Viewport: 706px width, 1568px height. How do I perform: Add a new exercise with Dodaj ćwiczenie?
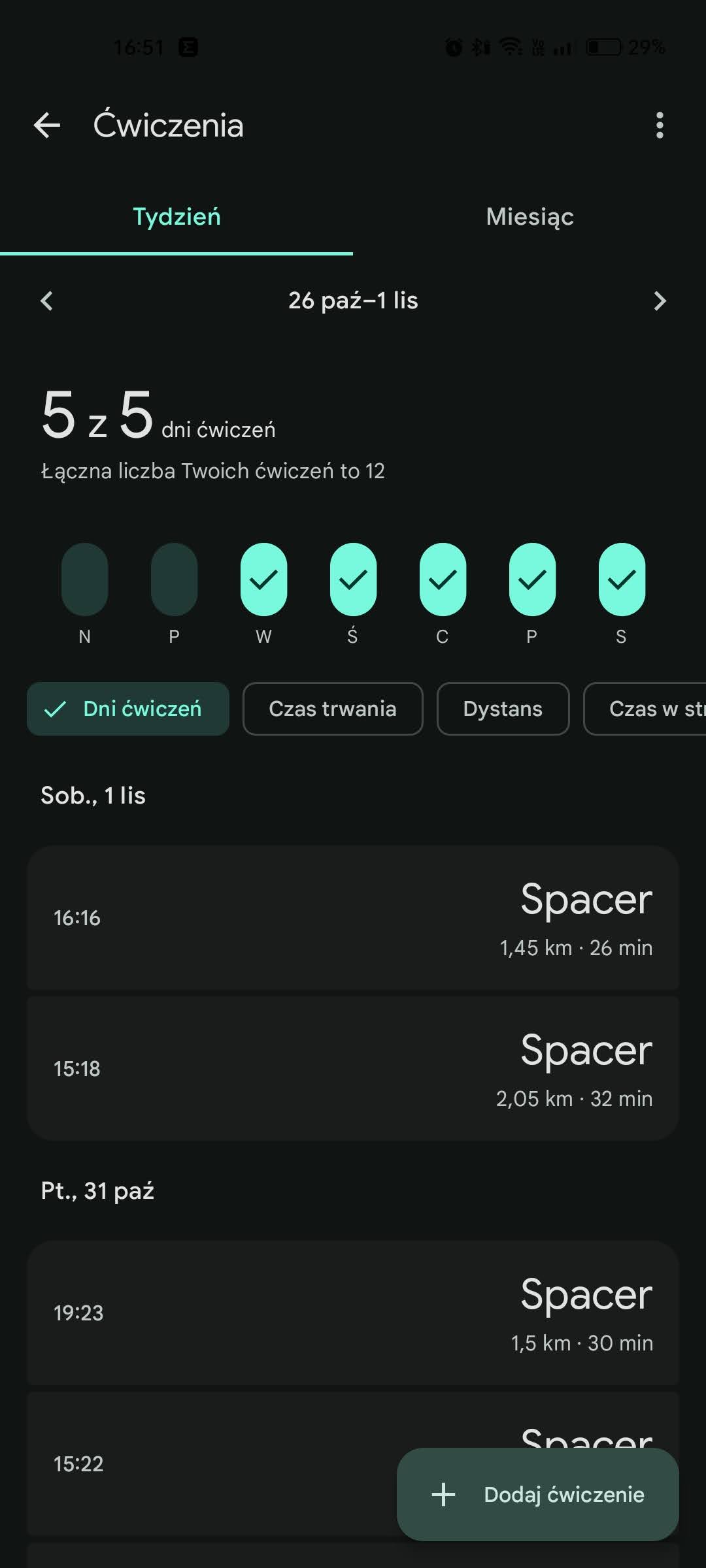point(537,1495)
